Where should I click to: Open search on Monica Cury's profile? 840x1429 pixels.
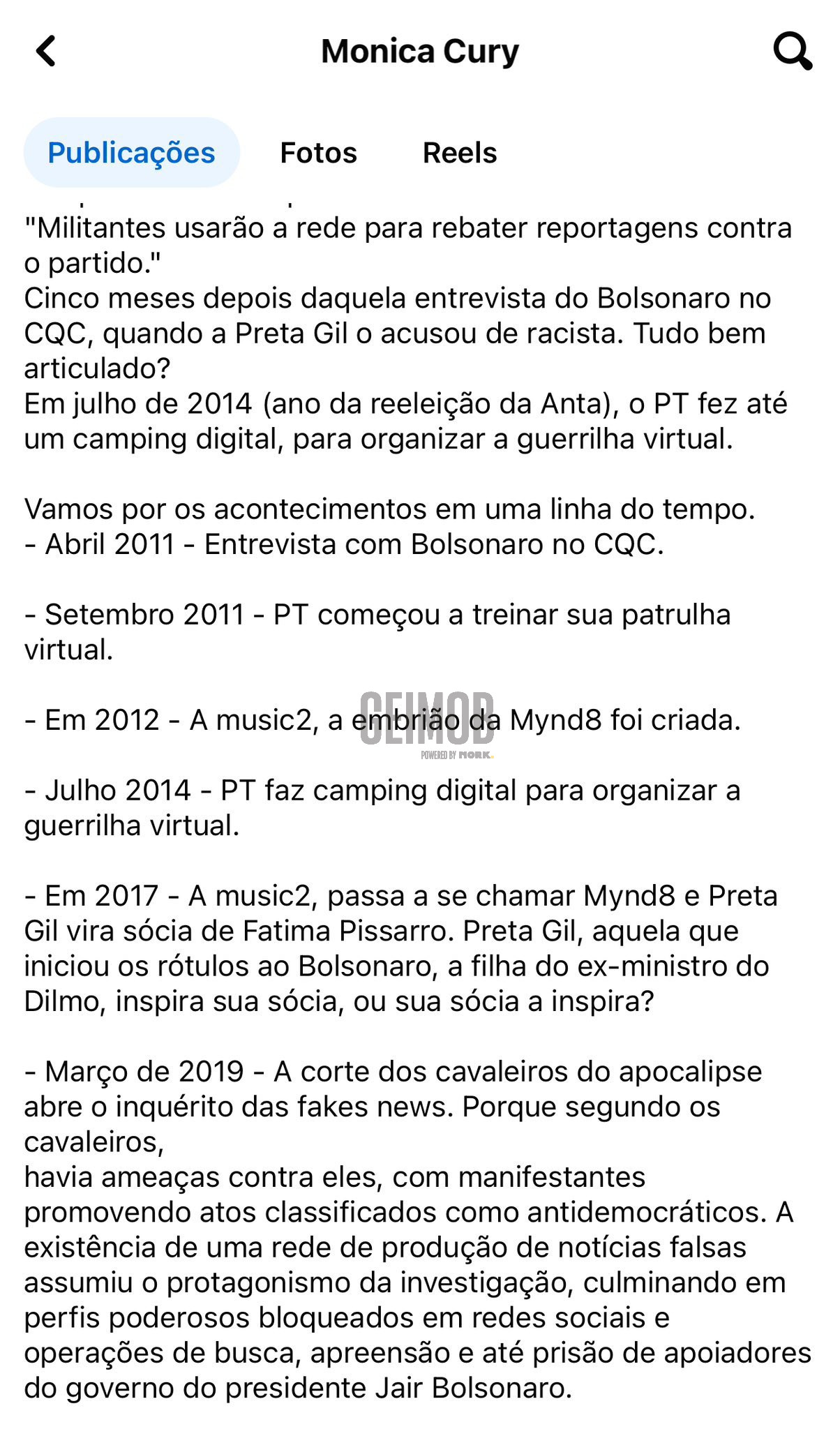793,51
